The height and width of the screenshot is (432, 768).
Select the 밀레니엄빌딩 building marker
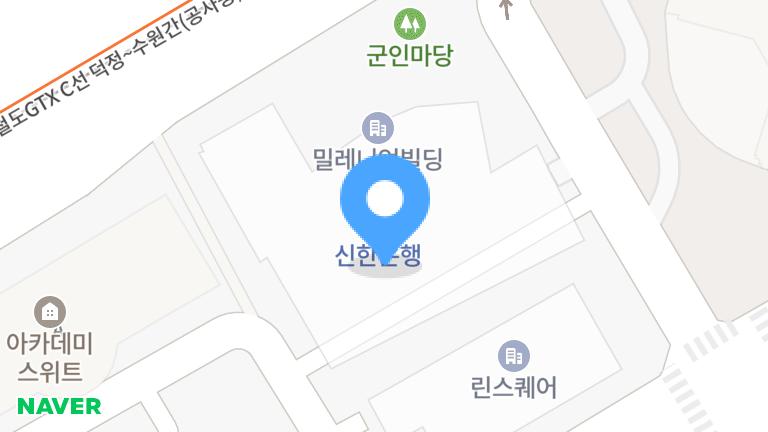[377, 128]
